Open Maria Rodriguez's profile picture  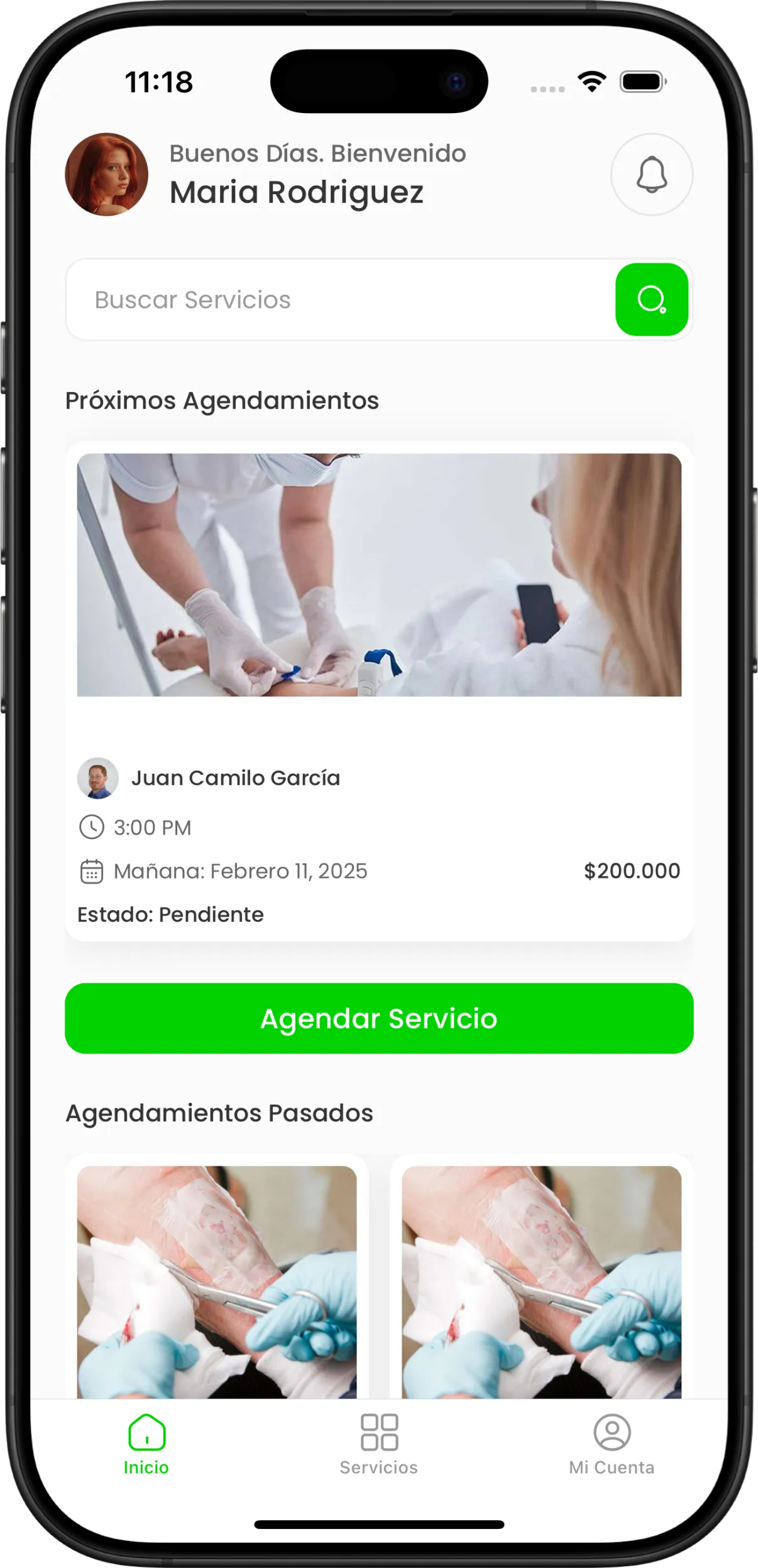107,175
